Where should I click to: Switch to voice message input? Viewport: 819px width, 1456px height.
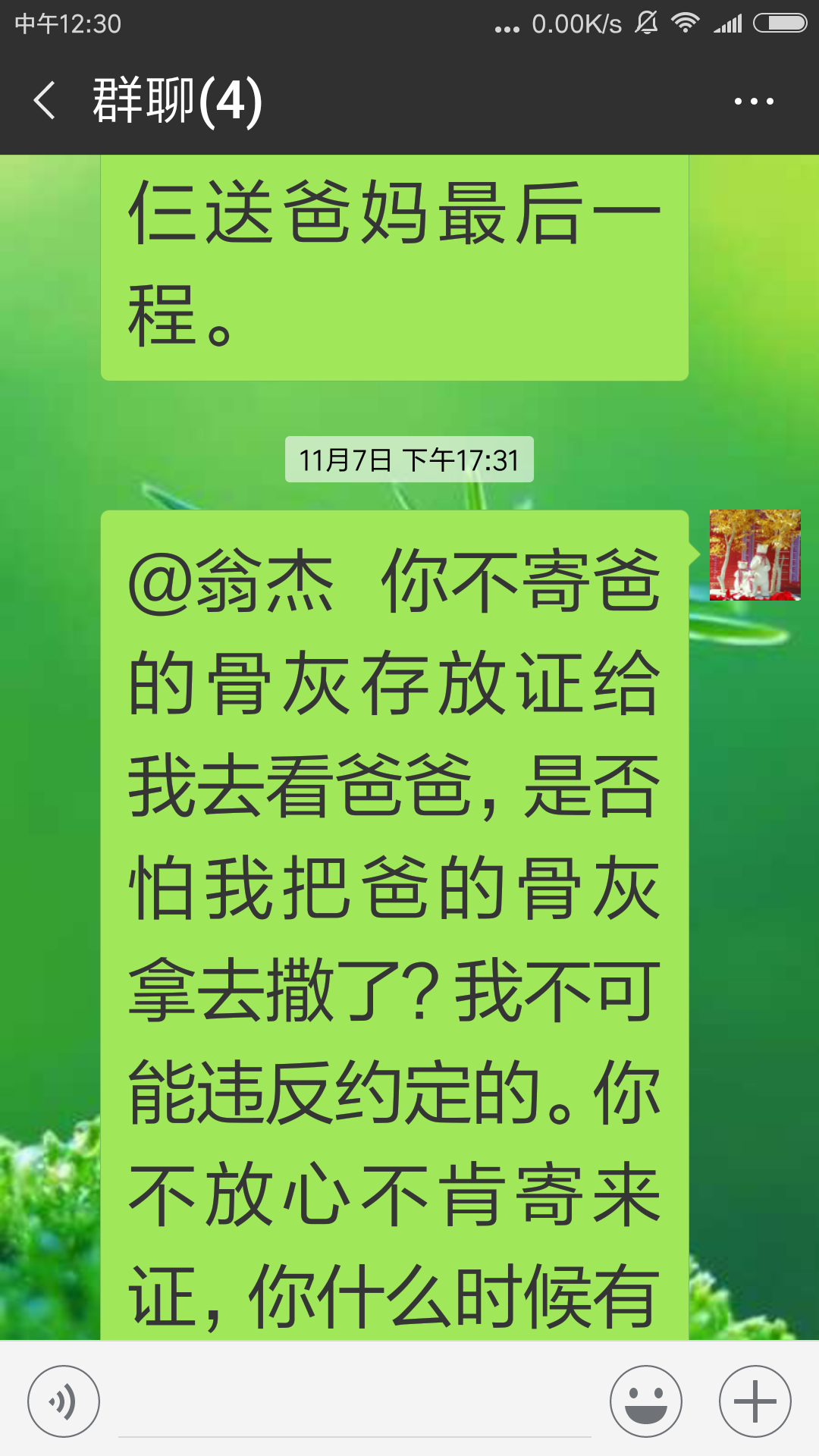(64, 1401)
